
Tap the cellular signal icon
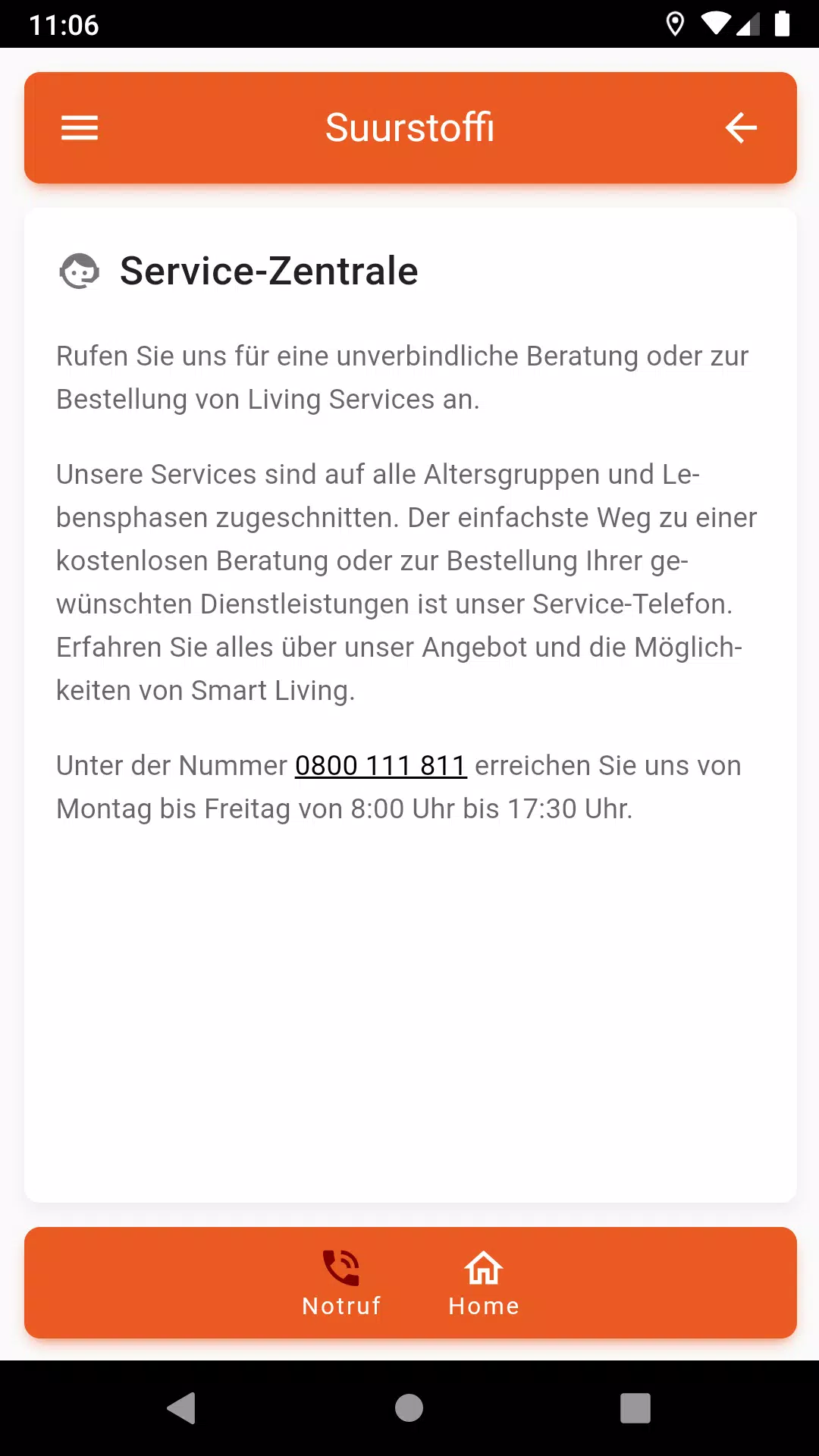[x=750, y=24]
